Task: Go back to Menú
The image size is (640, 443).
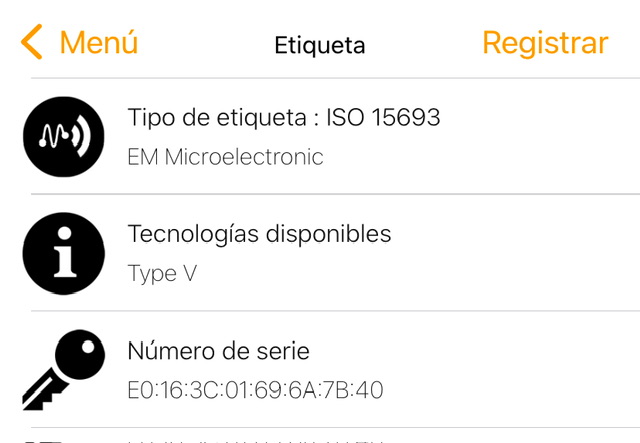Action: [80, 42]
